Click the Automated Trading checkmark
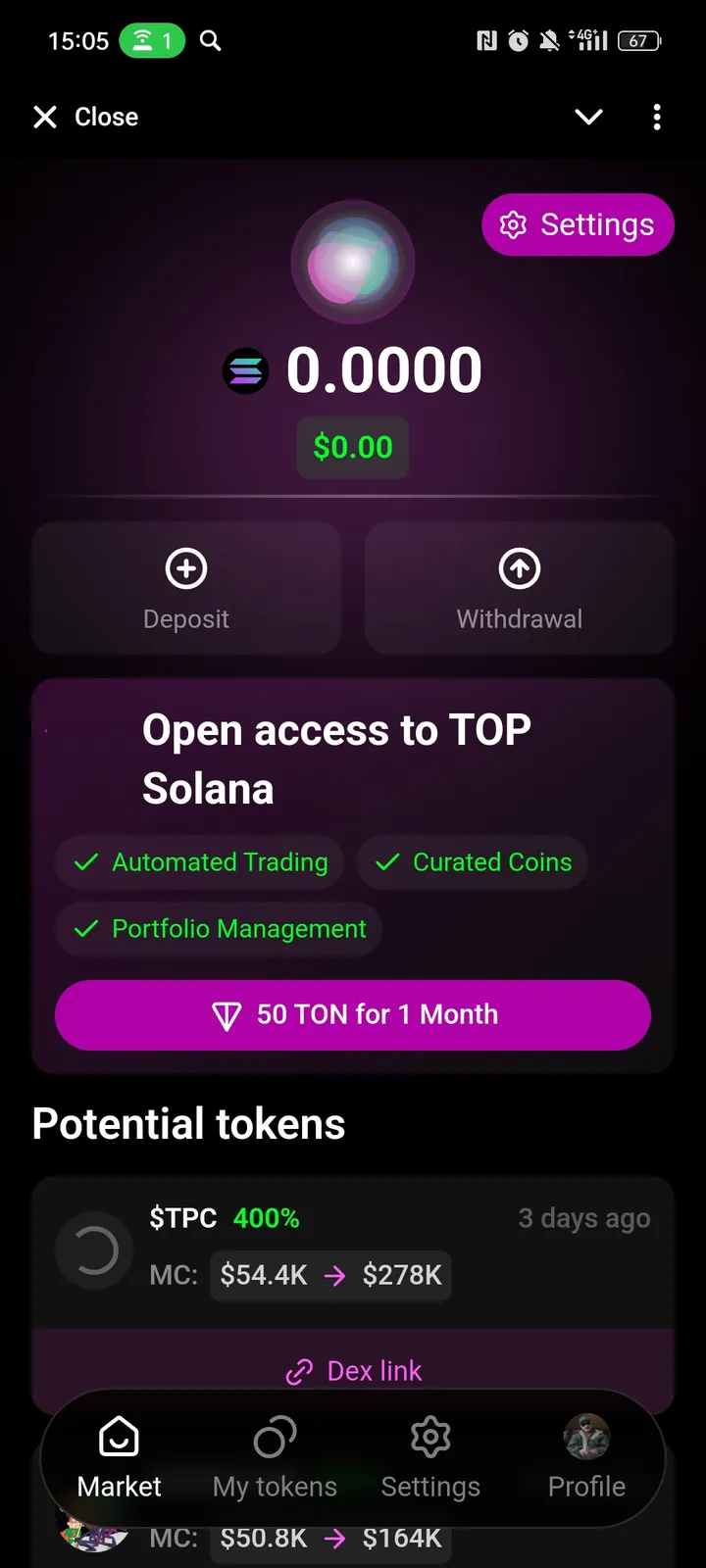The image size is (706, 1568). 85,862
